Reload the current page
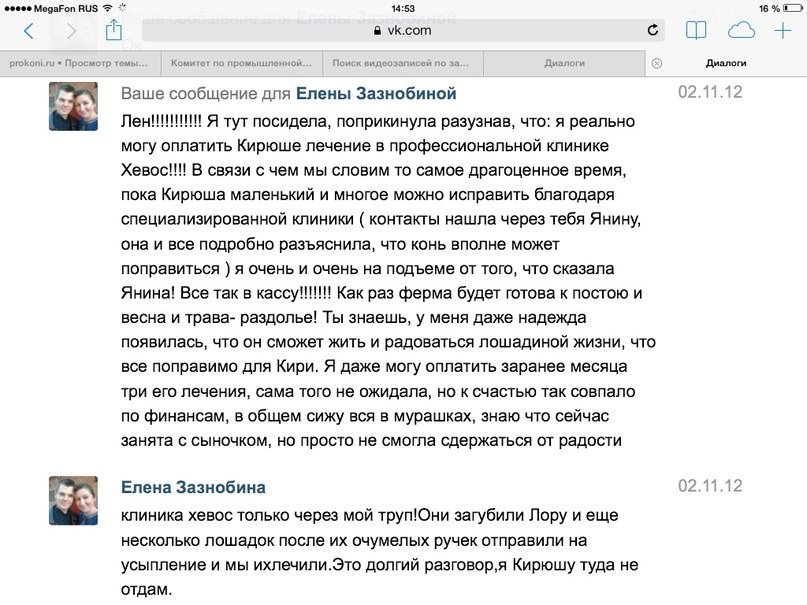Image resolution: width=807 pixels, height=605 pixels. [x=653, y=30]
